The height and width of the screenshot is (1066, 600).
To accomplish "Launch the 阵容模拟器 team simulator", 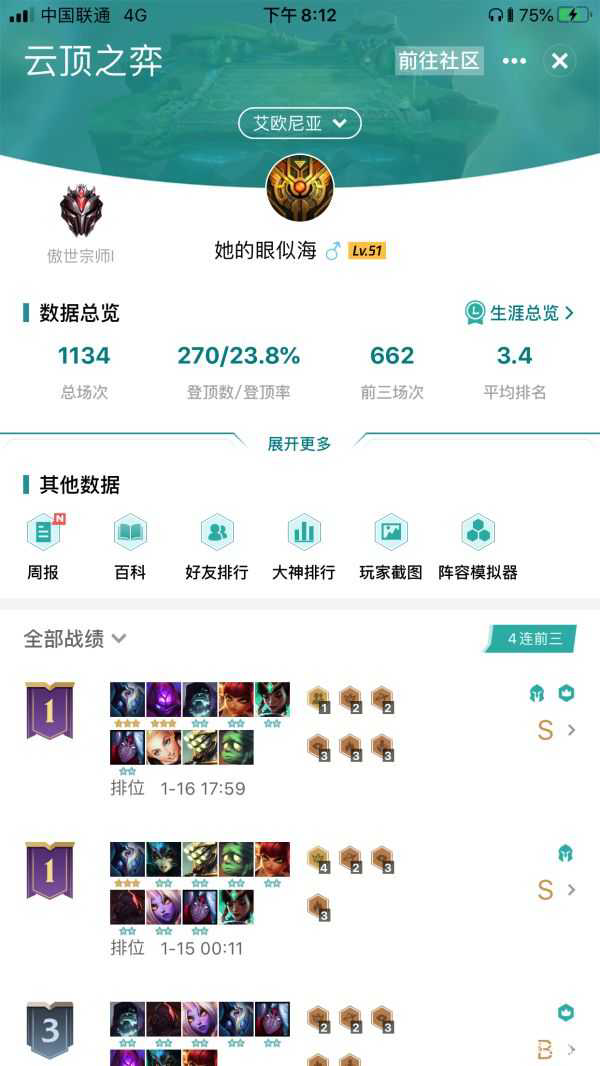I will [478, 545].
